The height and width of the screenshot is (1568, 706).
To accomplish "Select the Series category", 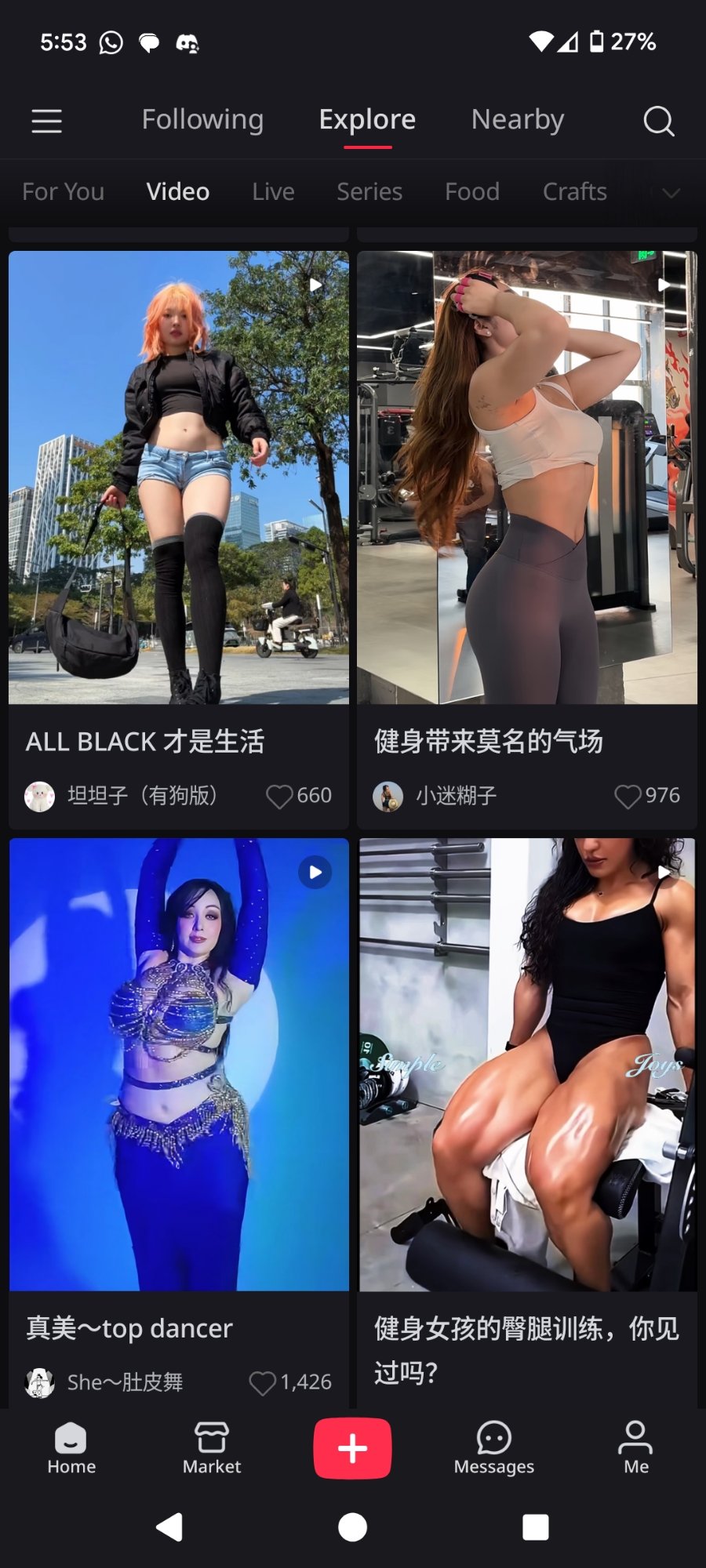I will click(x=369, y=192).
